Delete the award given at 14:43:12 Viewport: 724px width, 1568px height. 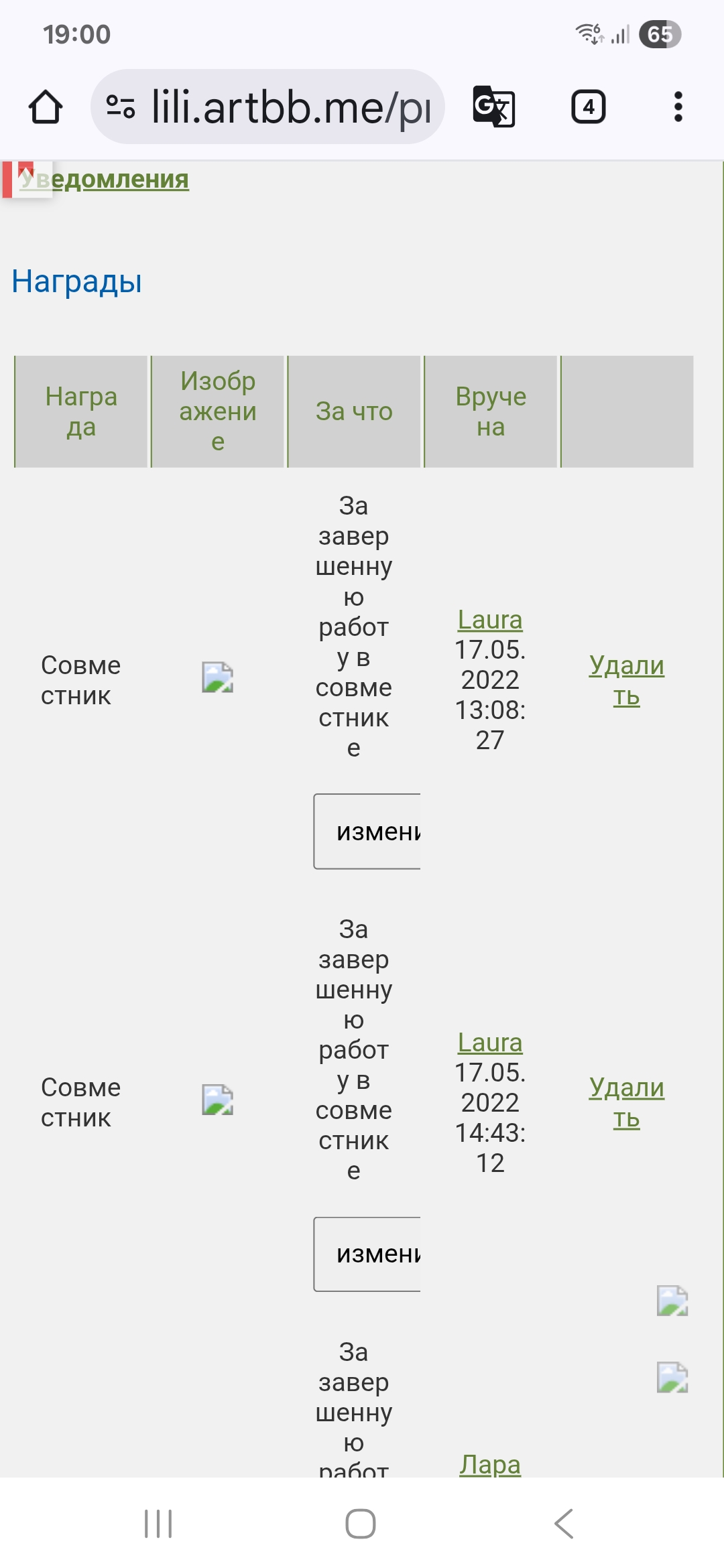coord(626,1103)
